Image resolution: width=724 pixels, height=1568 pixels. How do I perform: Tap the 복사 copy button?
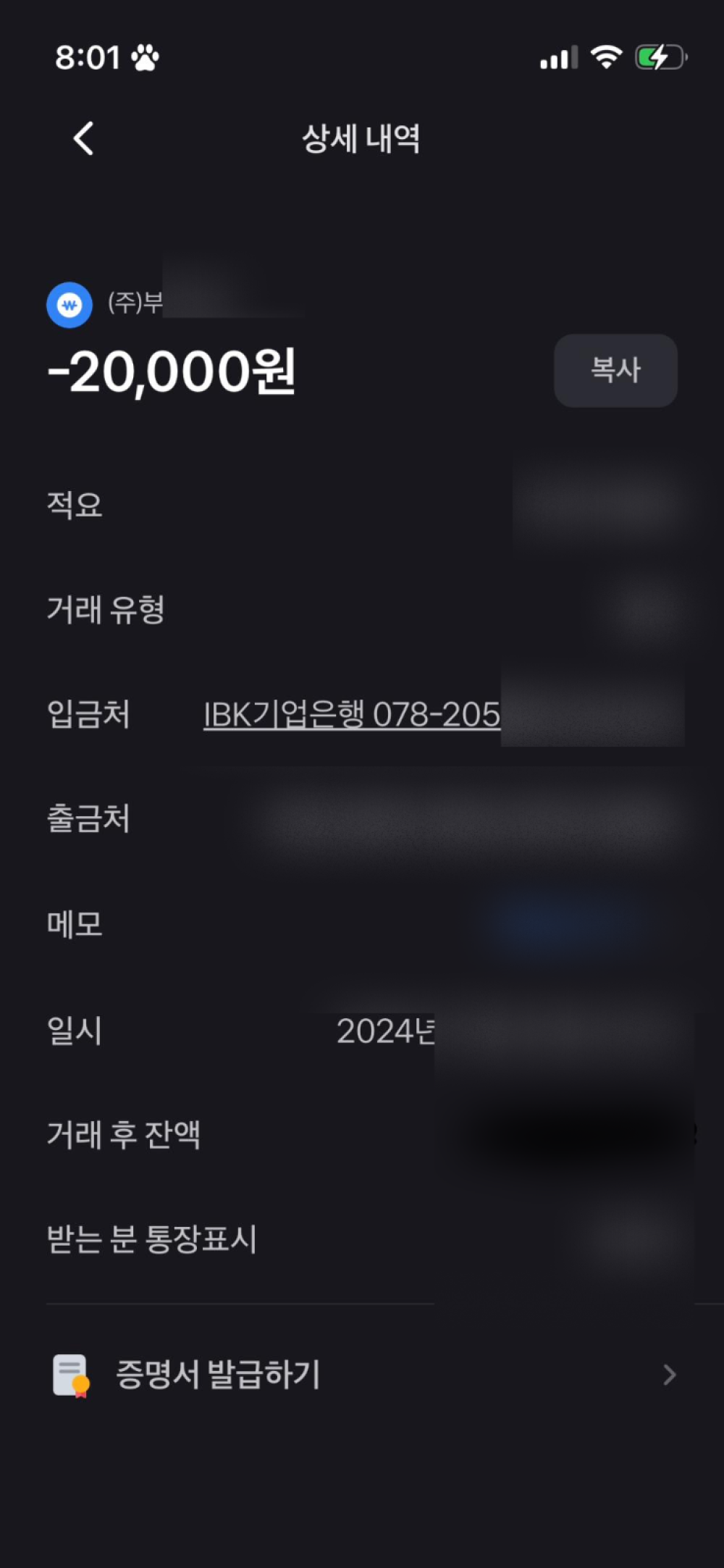(x=615, y=370)
